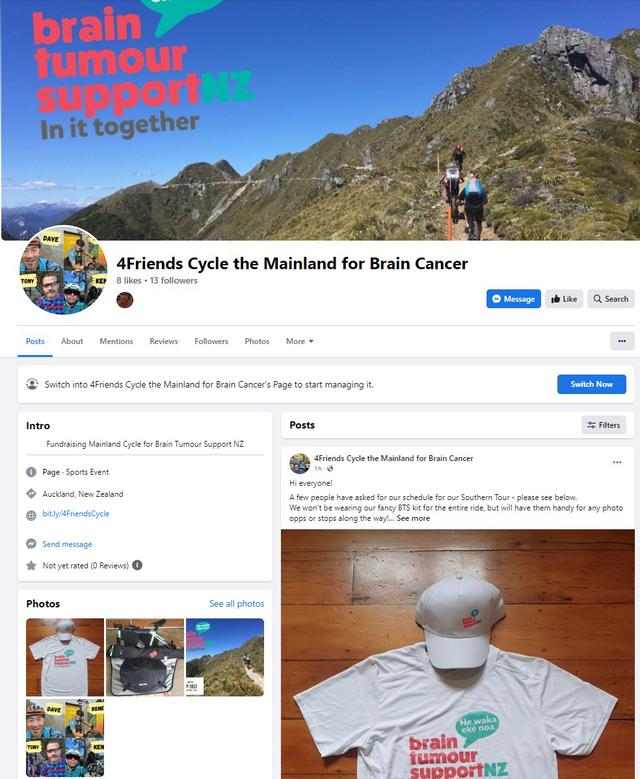The image size is (640, 779).
Task: Expand the More tab dropdown
Action: pyautogui.click(x=299, y=341)
